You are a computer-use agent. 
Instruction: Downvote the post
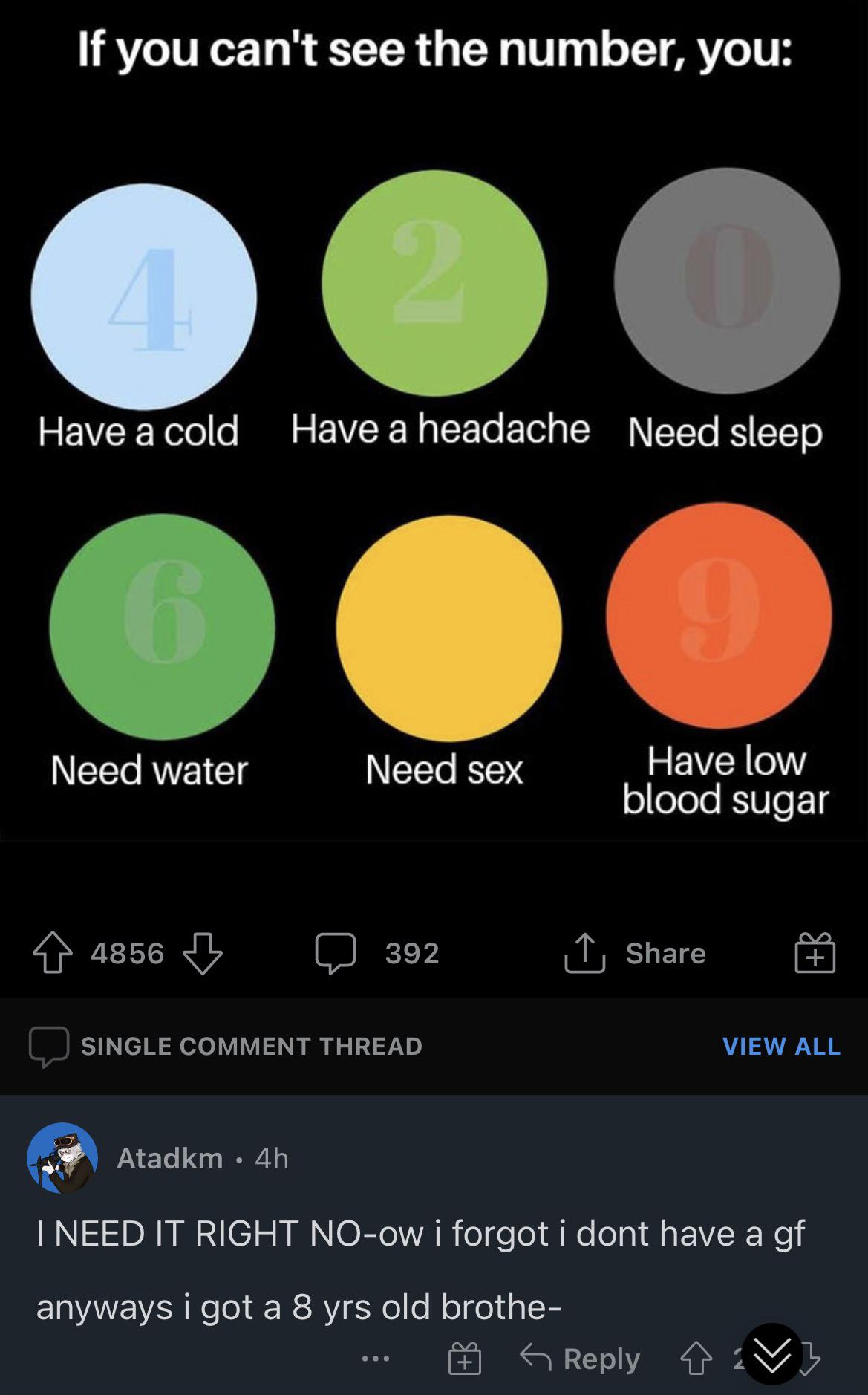pos(202,953)
